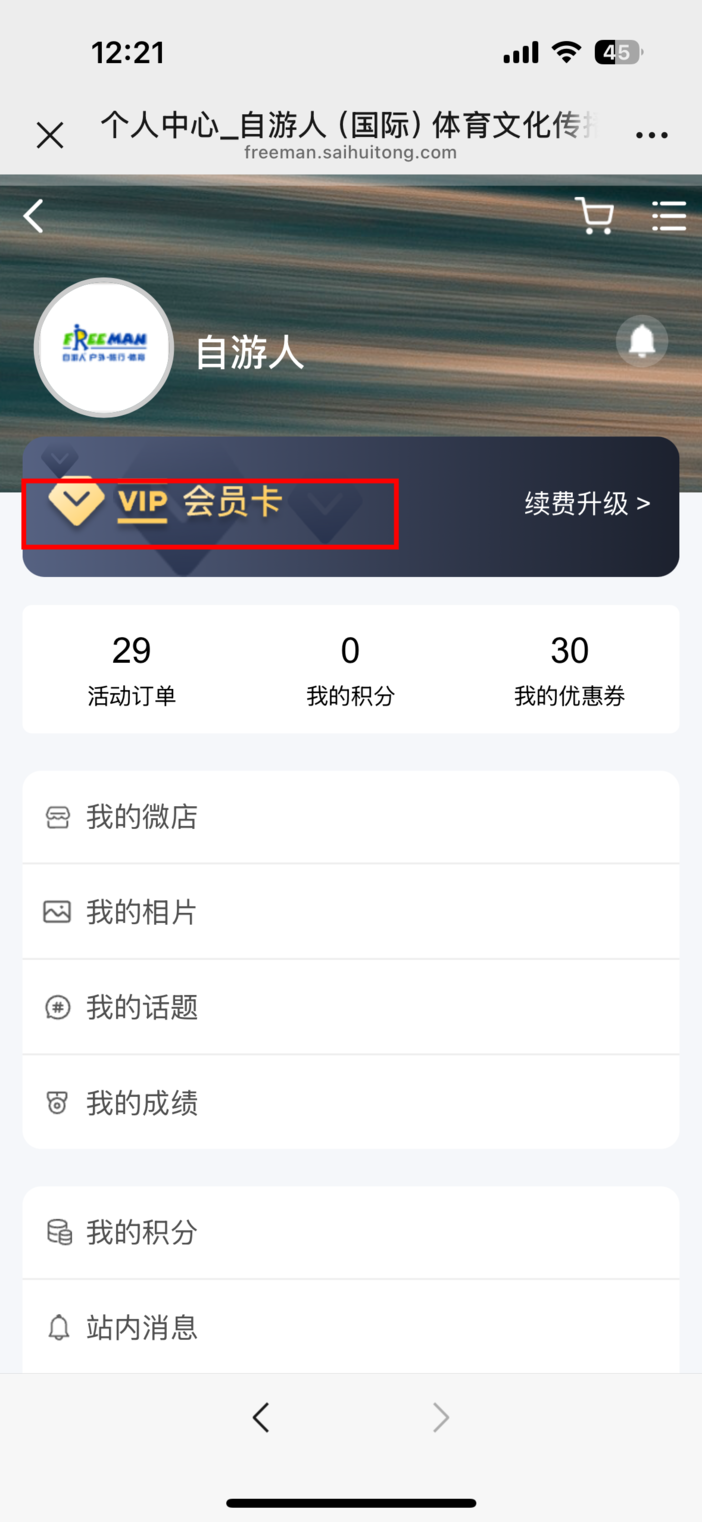Open 我的微店 row
702x1522 pixels.
click(351, 817)
